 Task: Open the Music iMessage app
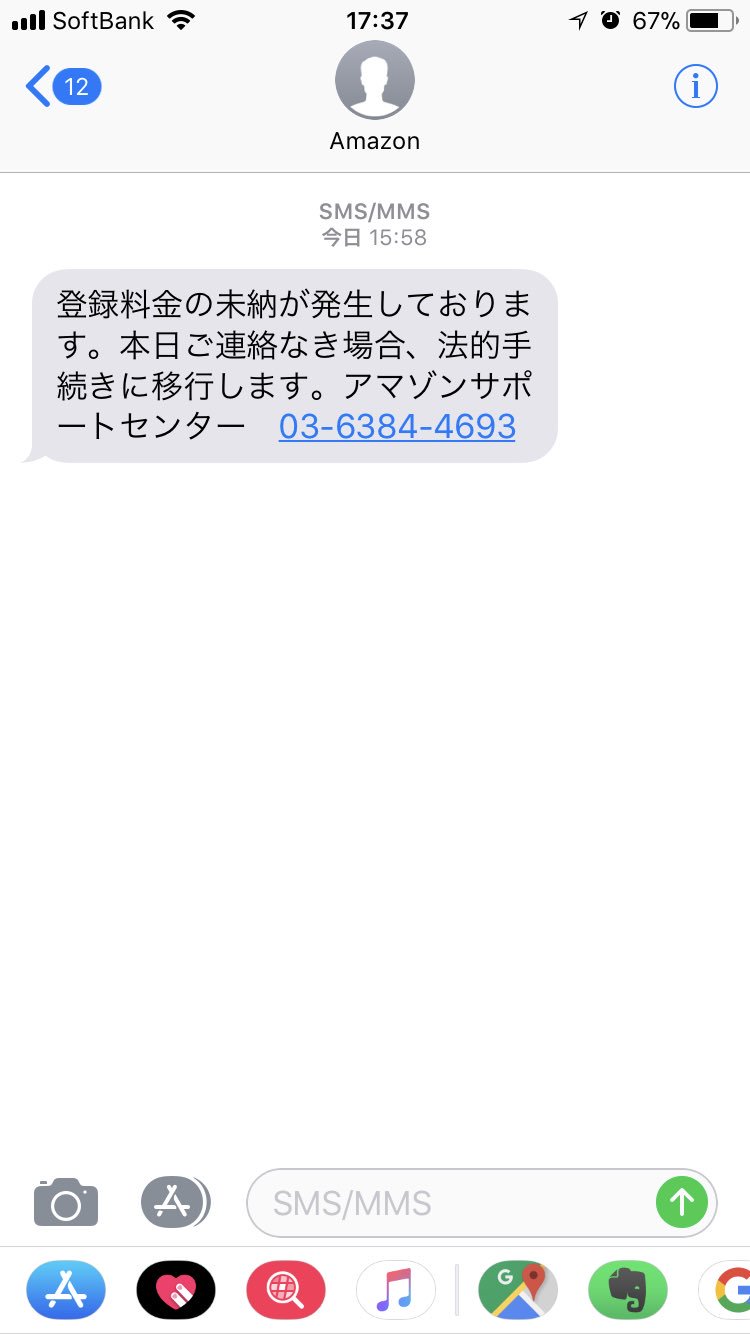point(396,1290)
